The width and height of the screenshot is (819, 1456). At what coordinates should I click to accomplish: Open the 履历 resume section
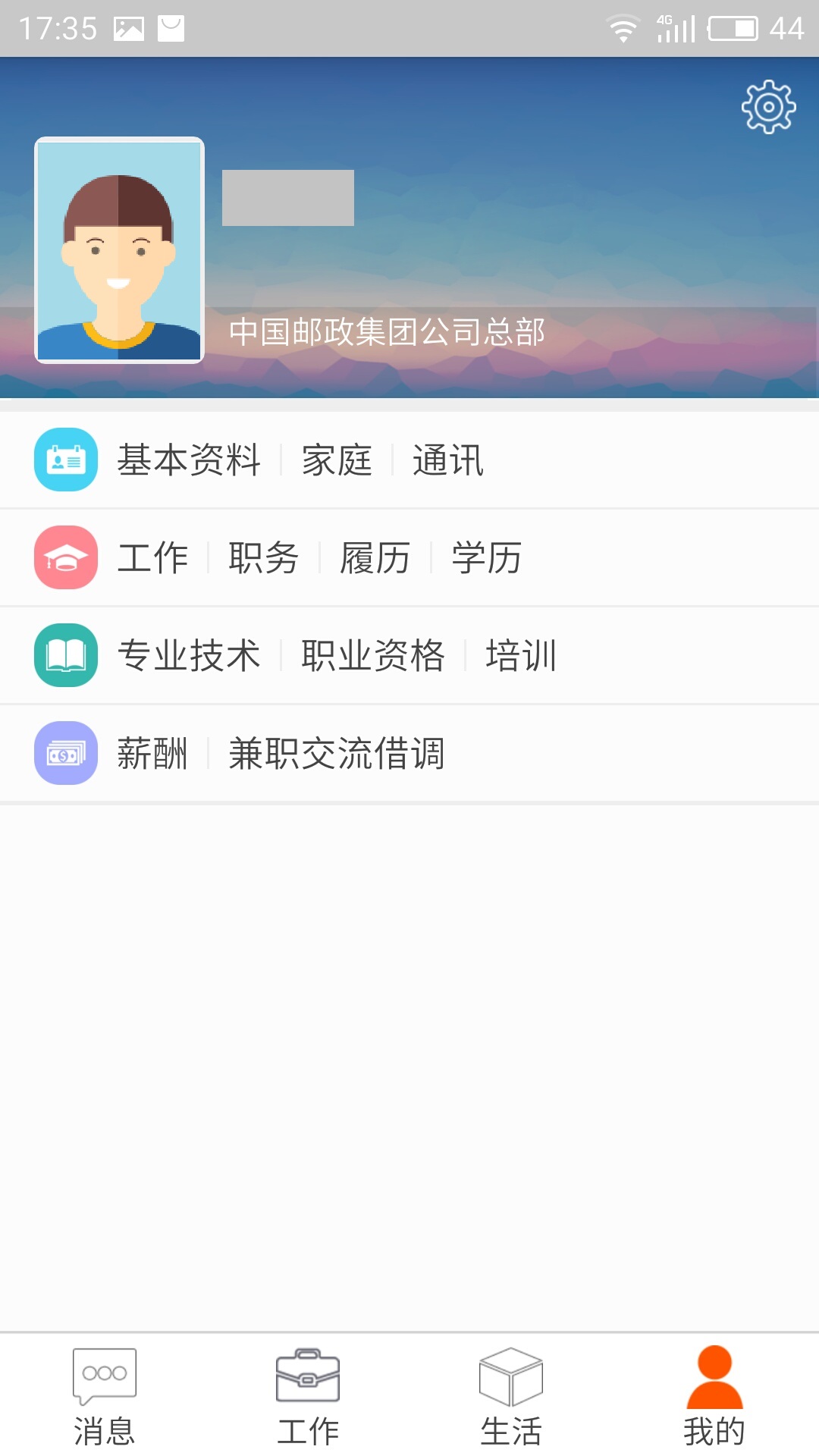[x=376, y=557]
